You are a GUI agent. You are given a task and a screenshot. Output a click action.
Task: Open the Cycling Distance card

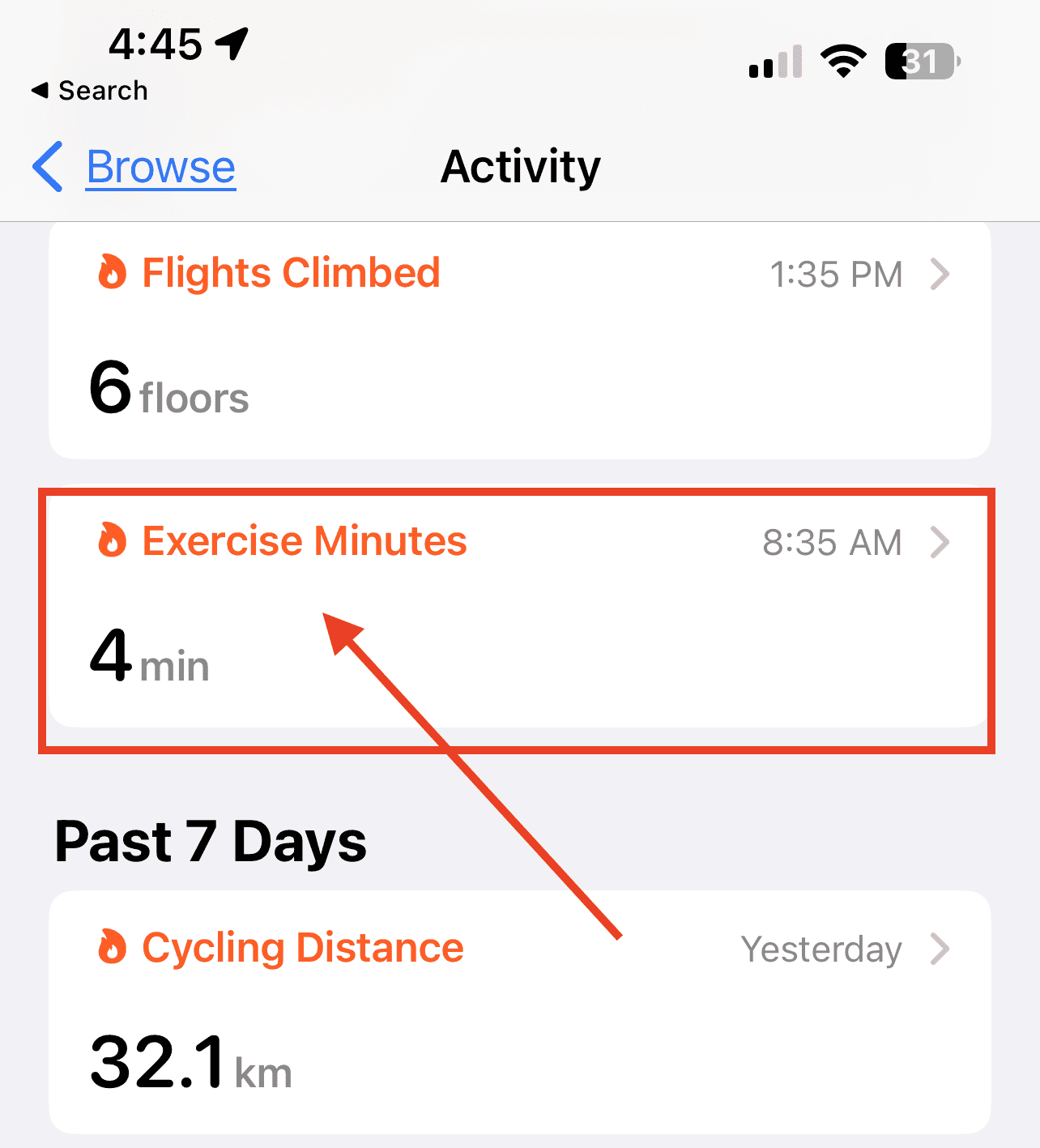(518, 1013)
